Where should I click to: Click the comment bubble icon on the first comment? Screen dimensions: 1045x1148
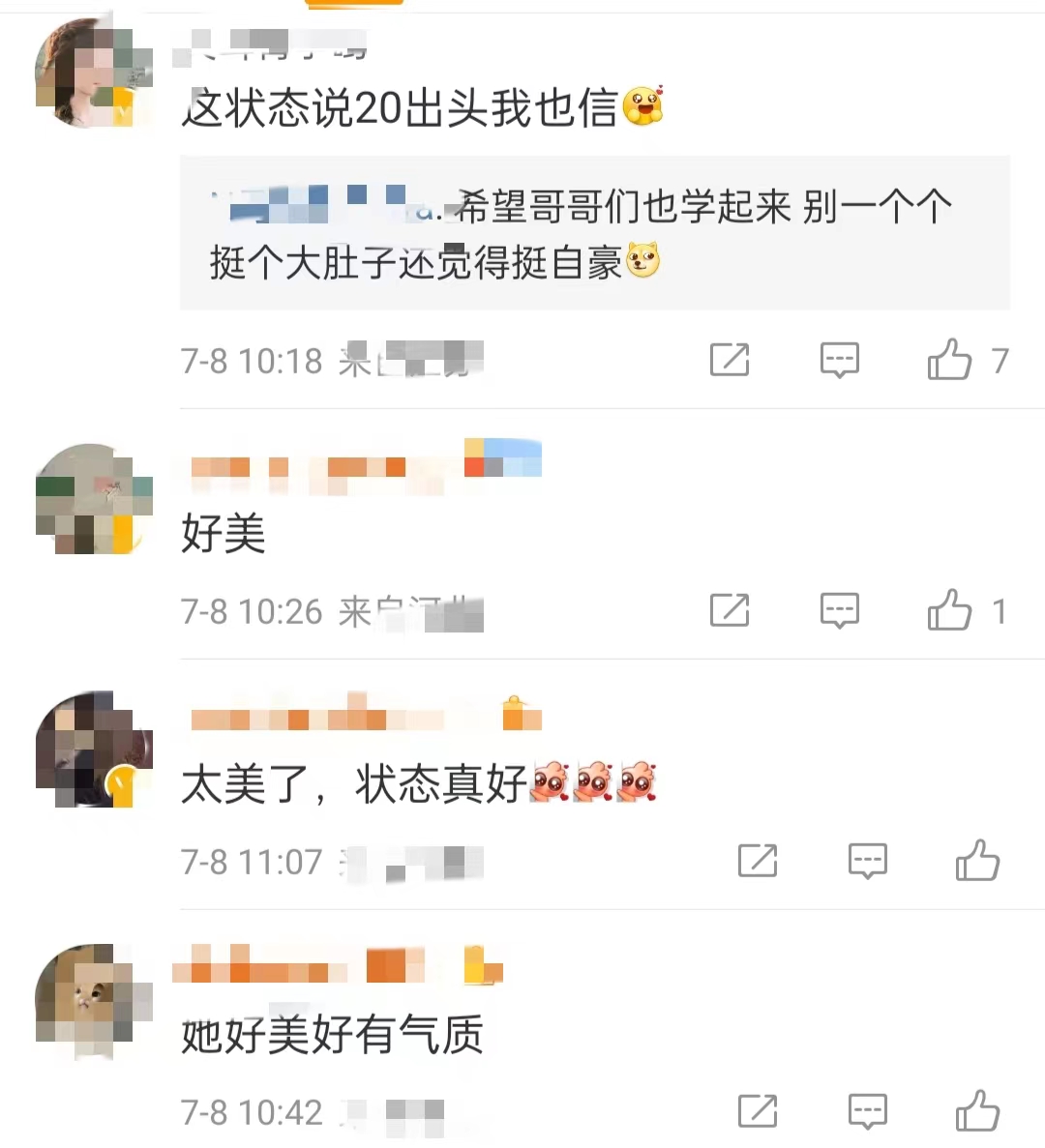(x=839, y=360)
